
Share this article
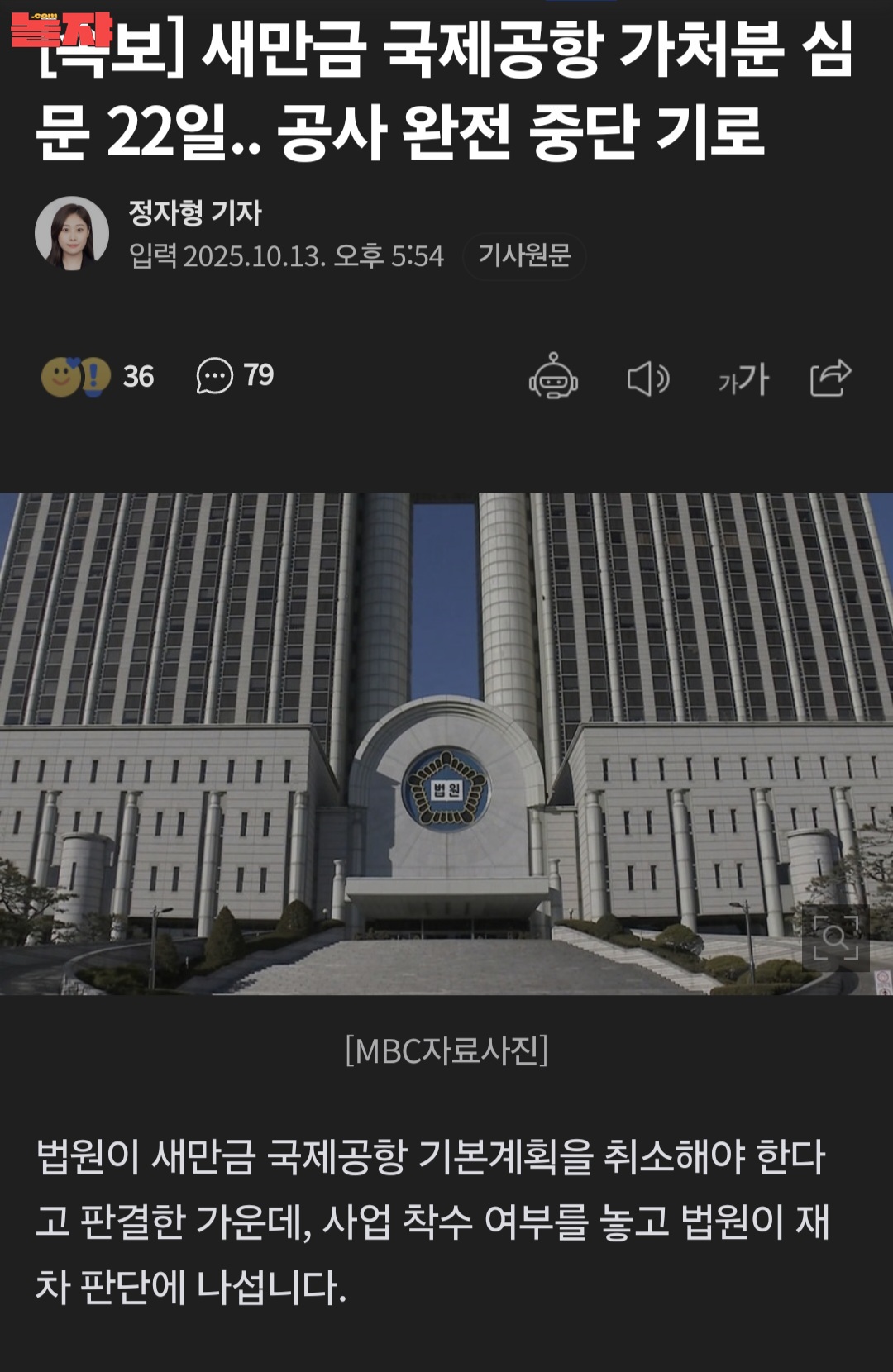tap(830, 378)
